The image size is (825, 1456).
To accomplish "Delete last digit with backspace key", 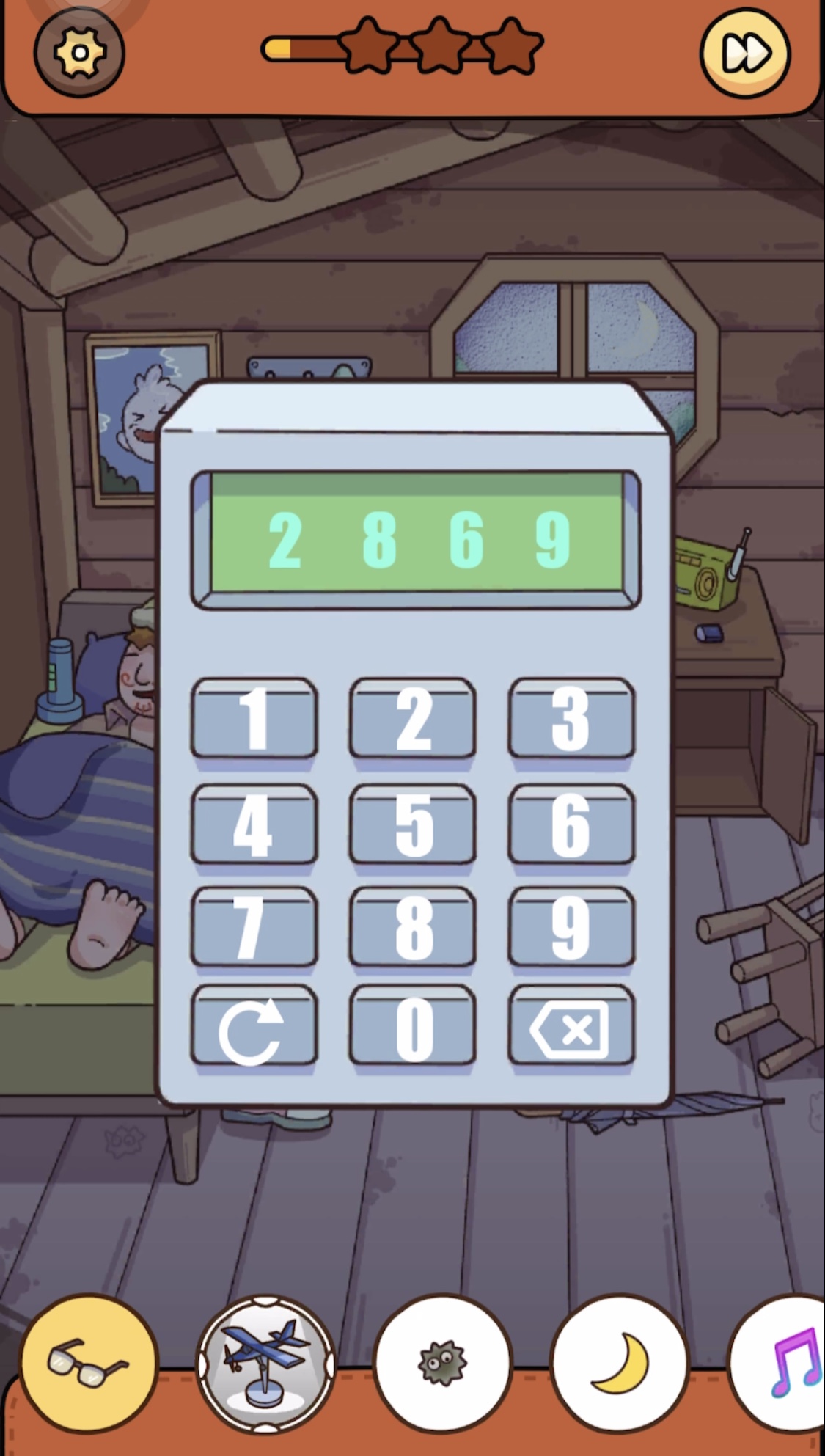I will click(571, 1026).
